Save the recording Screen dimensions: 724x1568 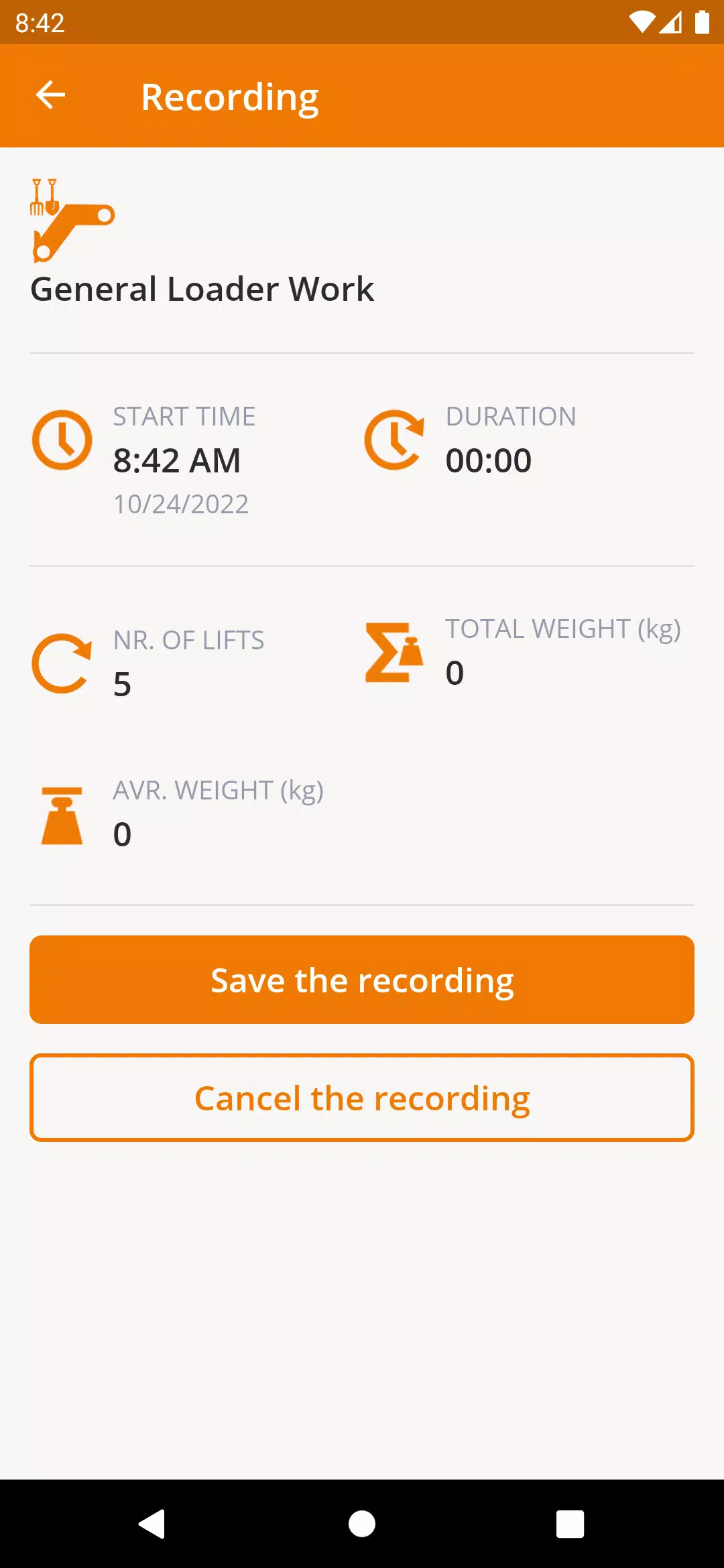click(362, 980)
